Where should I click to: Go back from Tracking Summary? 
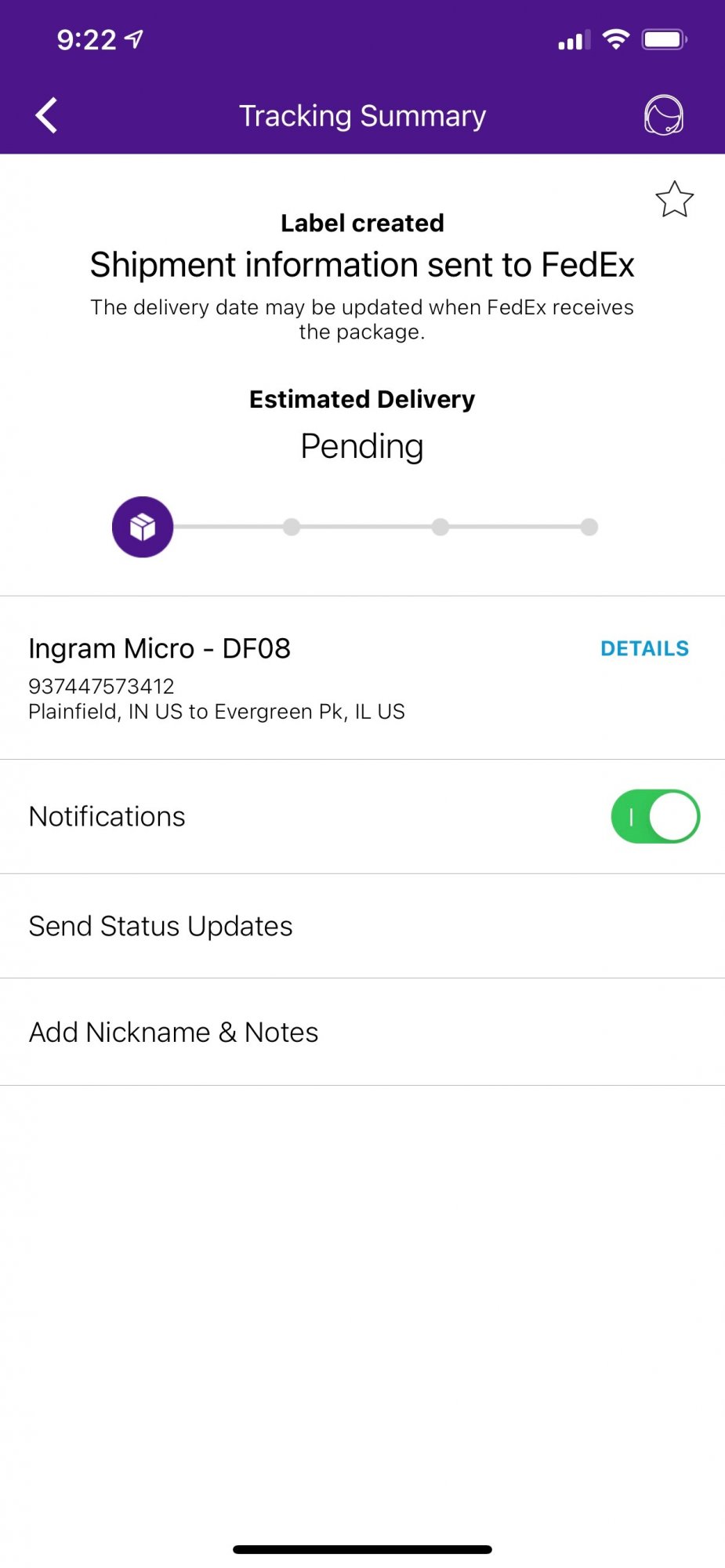coord(47,116)
